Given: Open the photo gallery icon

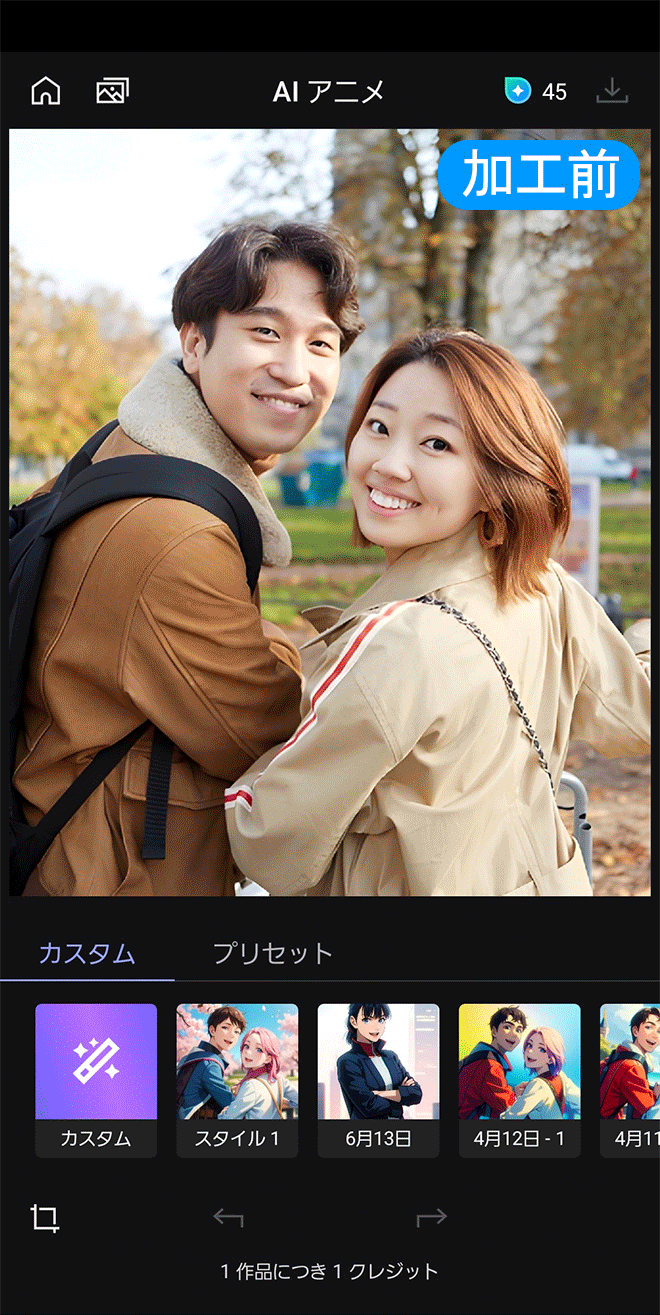Looking at the screenshot, I should tap(112, 92).
